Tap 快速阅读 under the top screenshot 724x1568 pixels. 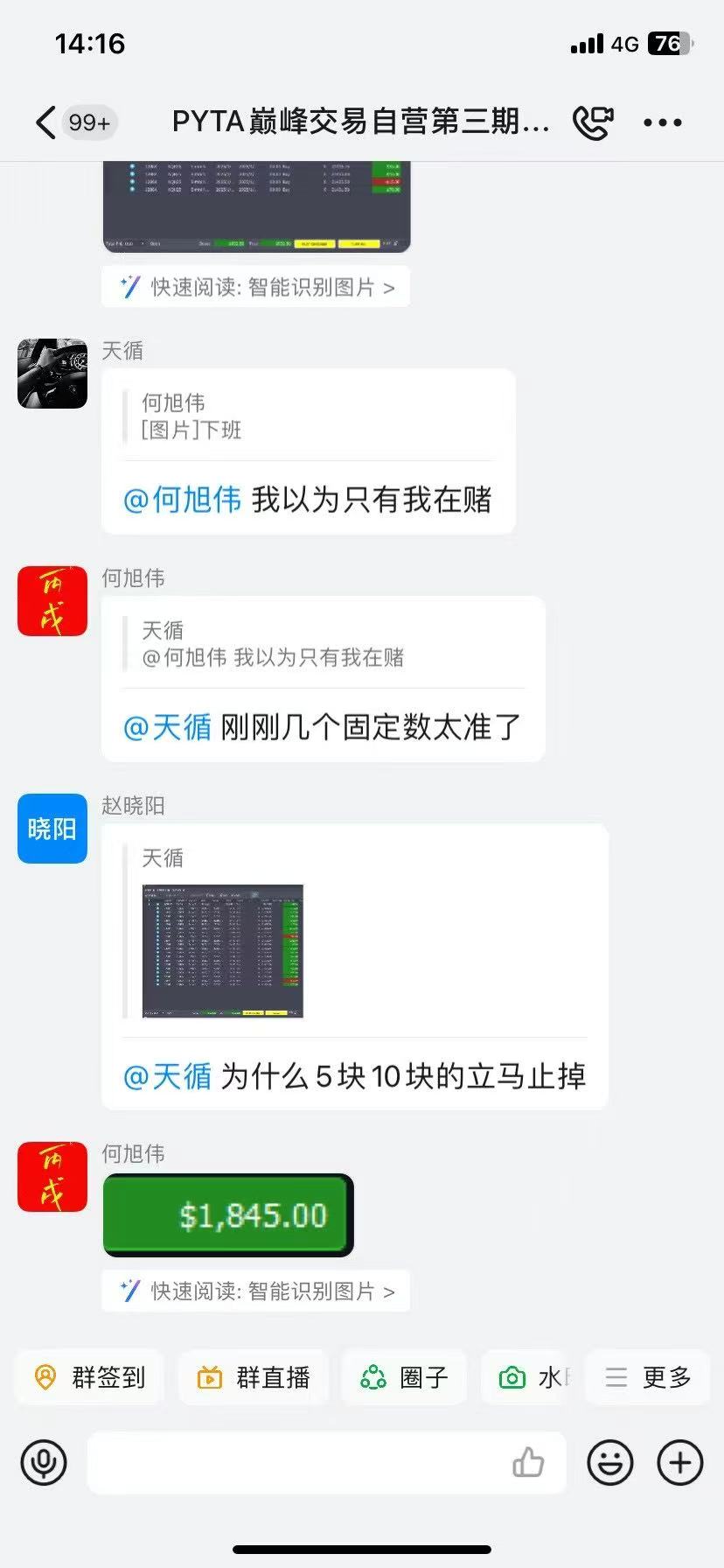click(x=257, y=287)
